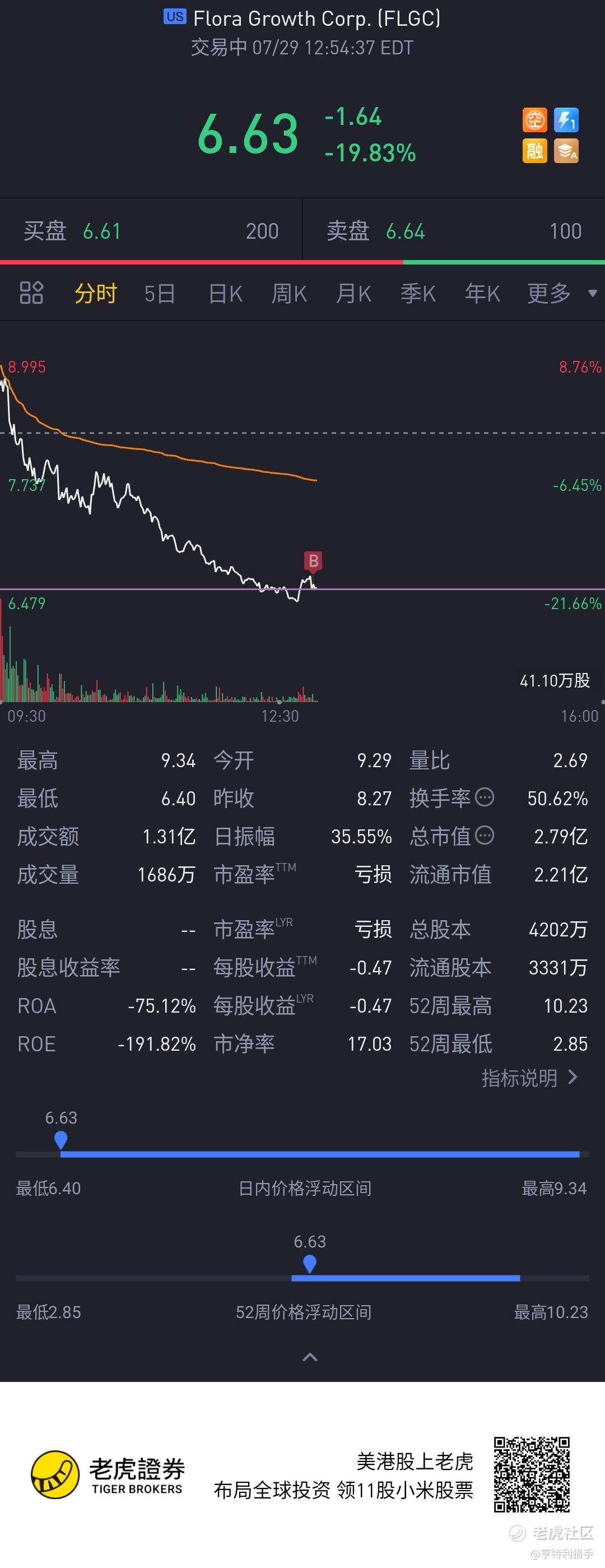The width and height of the screenshot is (605, 1568).
Task: View the 月K monthly chart
Action: (x=353, y=294)
